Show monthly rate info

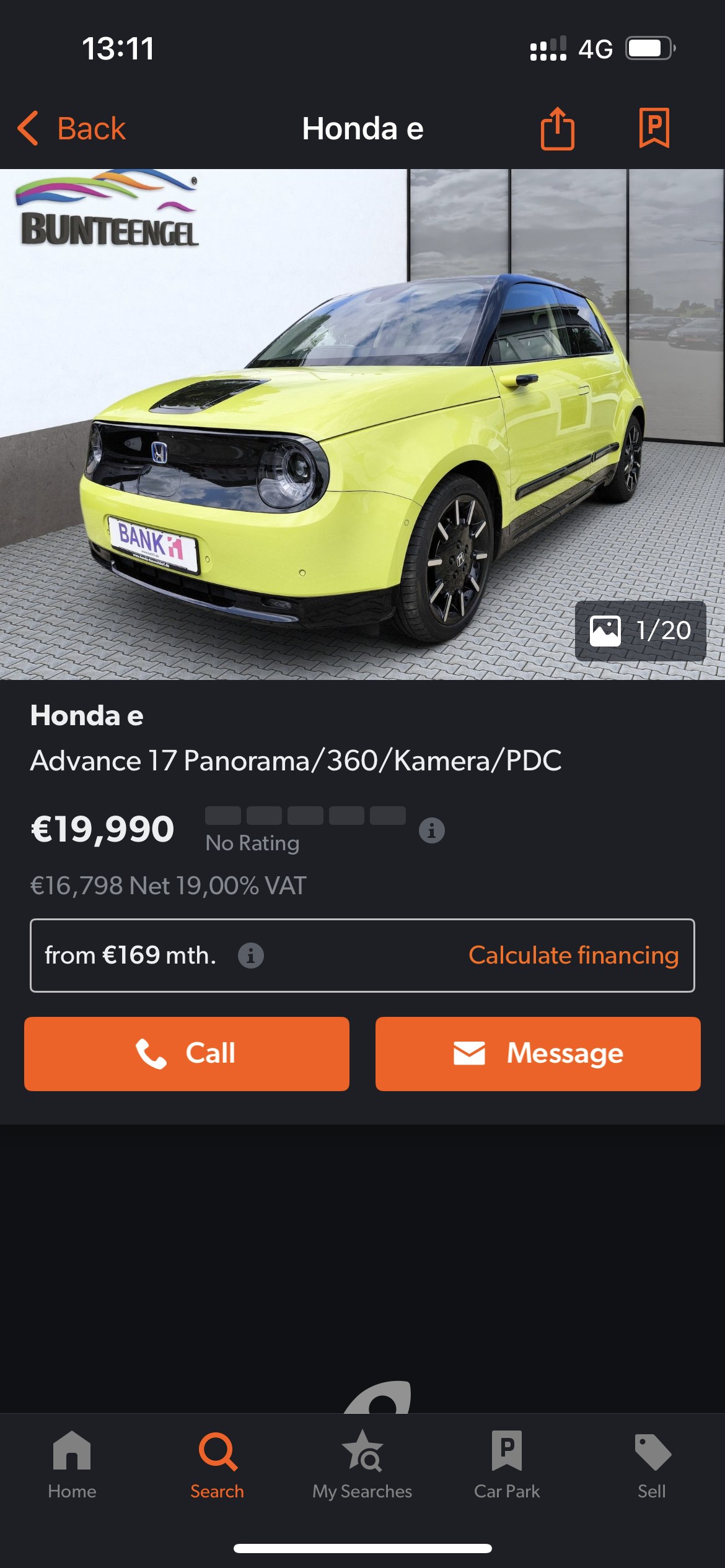251,956
